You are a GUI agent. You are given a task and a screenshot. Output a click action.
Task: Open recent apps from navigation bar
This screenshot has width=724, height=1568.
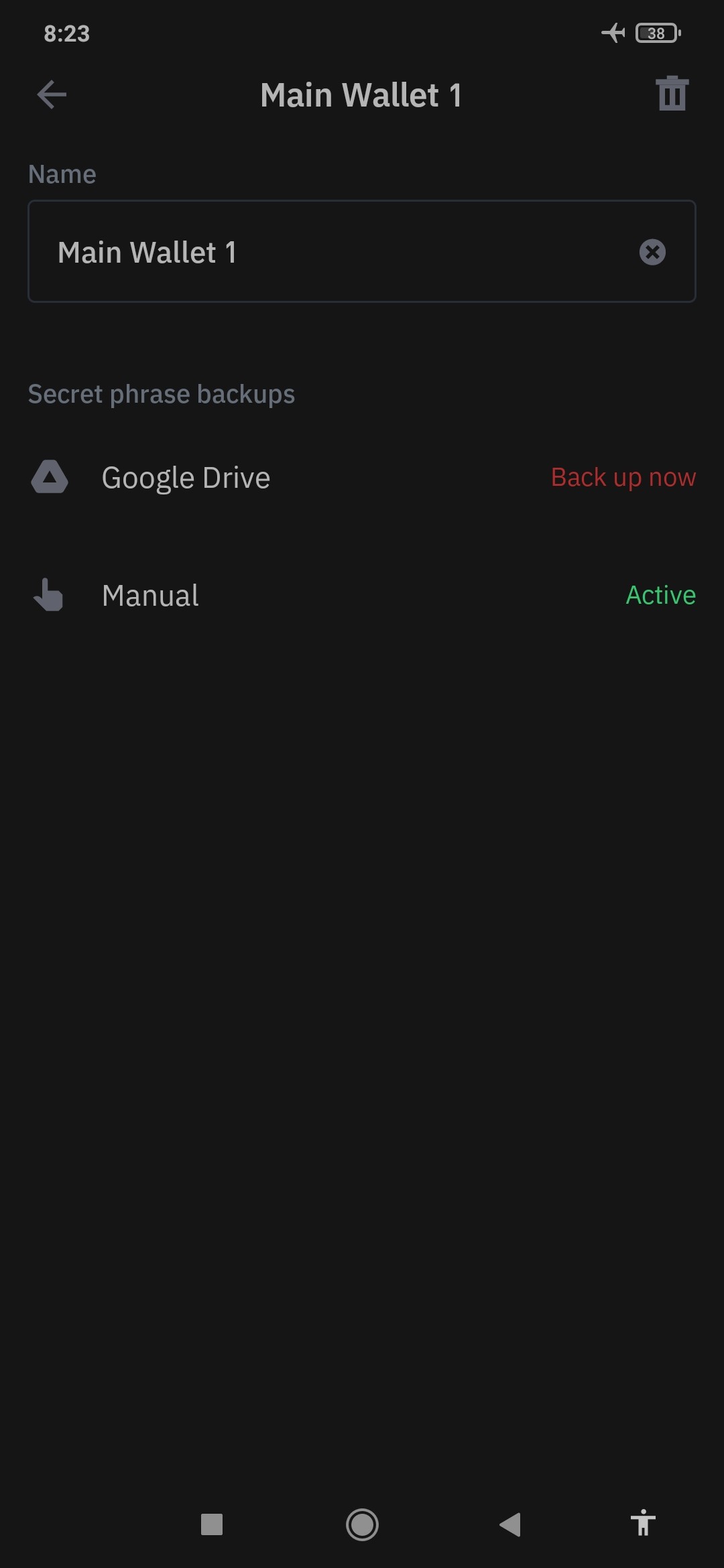(212, 1524)
